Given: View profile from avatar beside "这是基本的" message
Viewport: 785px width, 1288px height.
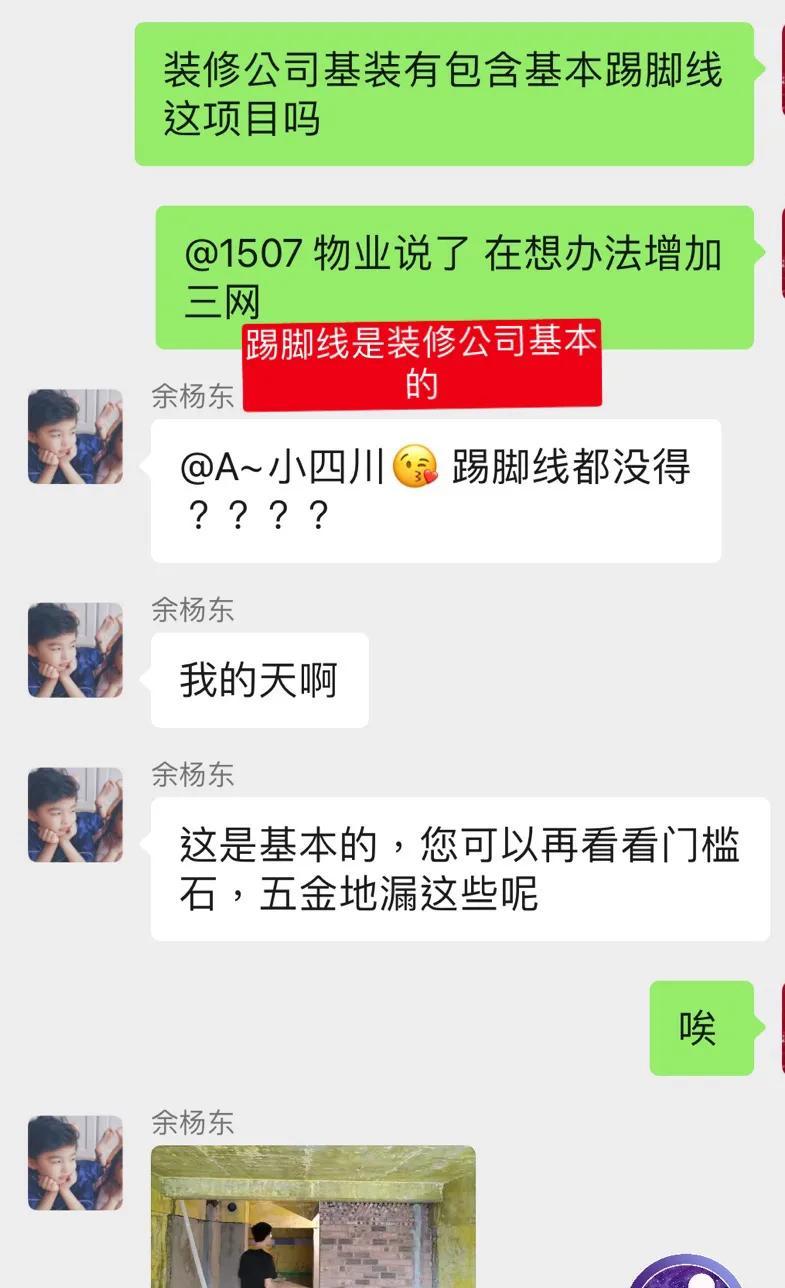Looking at the screenshot, I should [x=75, y=815].
